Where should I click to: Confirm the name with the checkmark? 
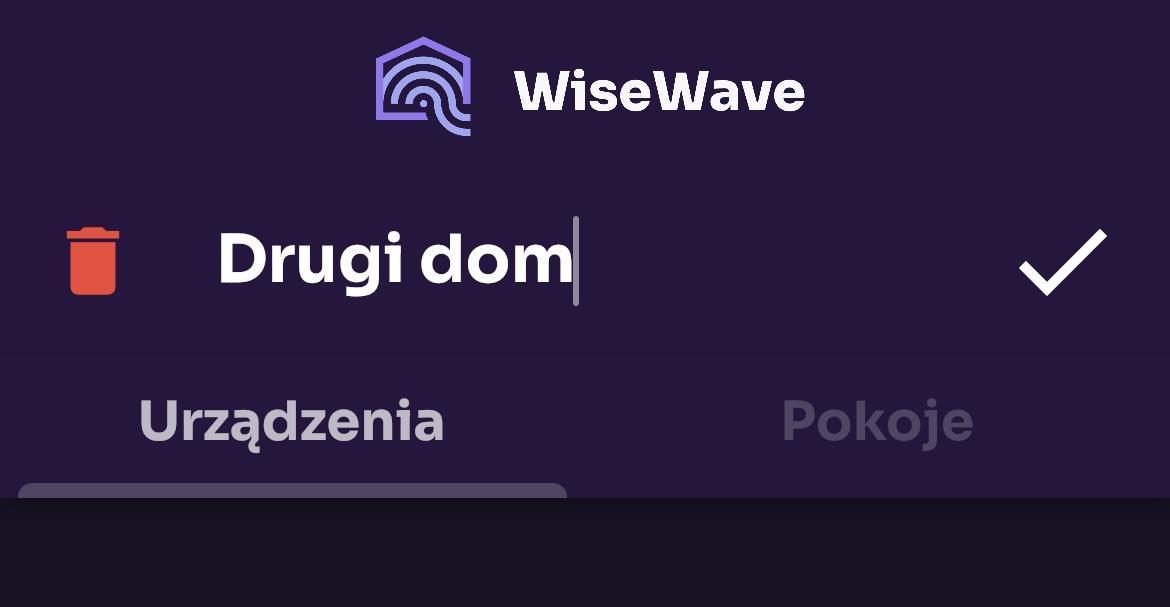point(1062,262)
